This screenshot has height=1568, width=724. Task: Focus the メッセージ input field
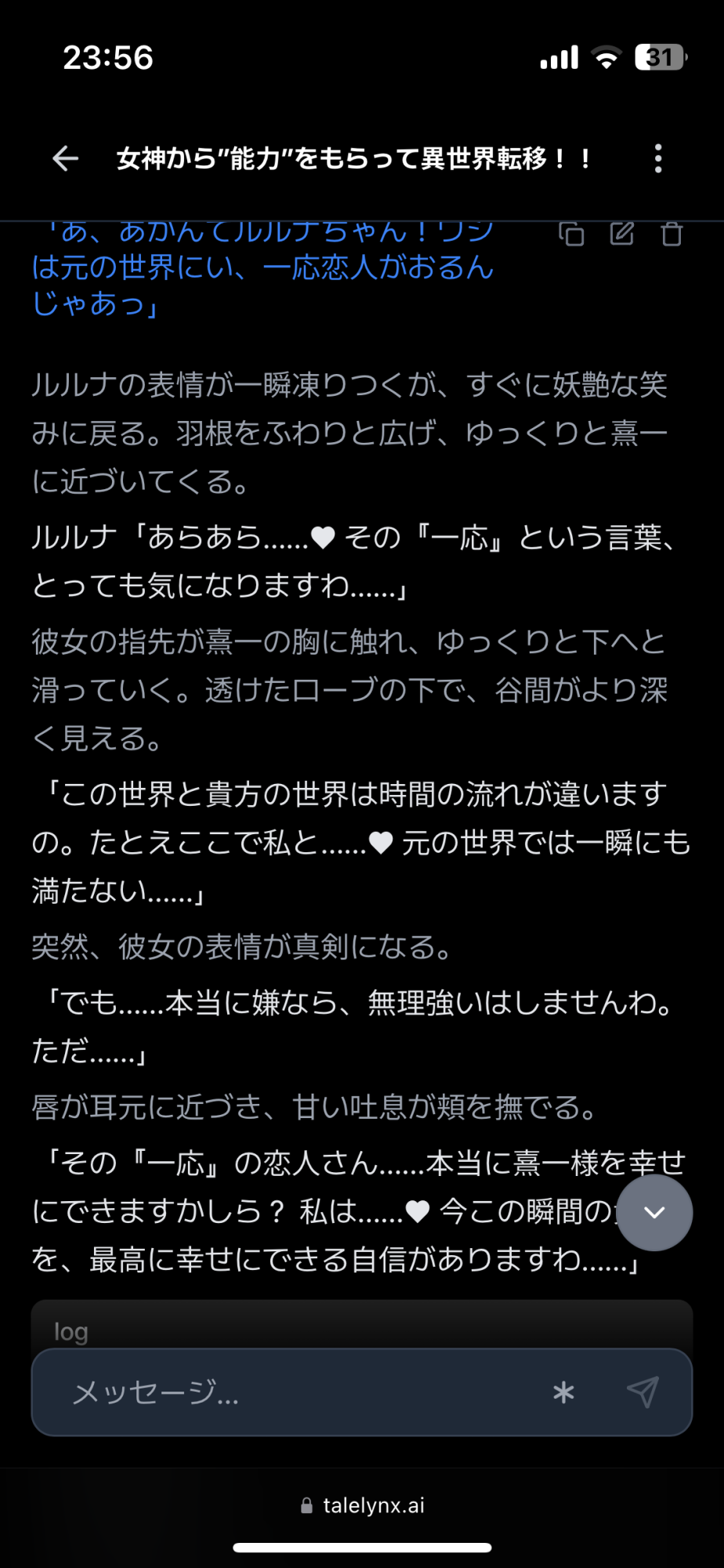coord(298,1392)
